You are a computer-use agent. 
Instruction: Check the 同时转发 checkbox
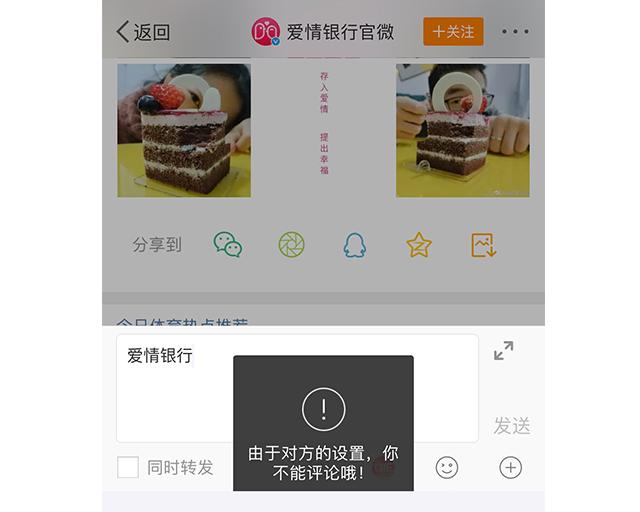pos(128,467)
